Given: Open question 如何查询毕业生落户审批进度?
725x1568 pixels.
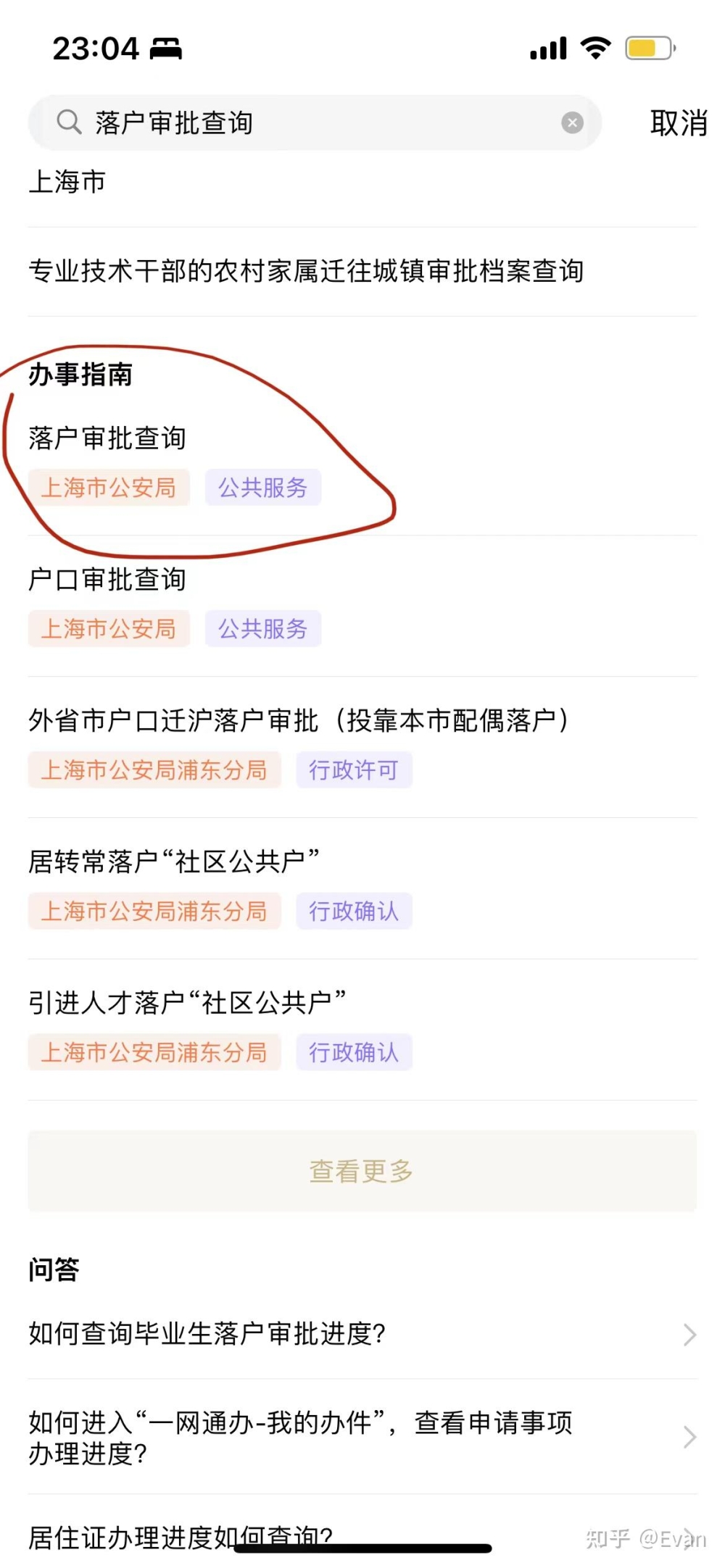Looking at the screenshot, I should (362, 1334).
